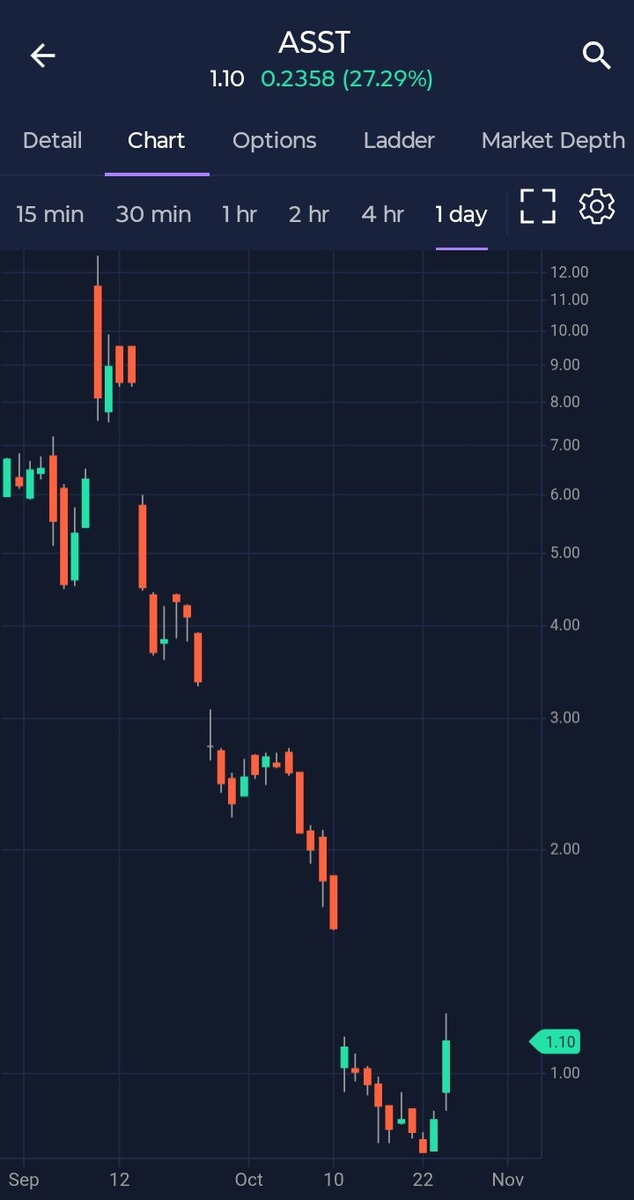
Task: Set chart interval to 2 hr
Action: (309, 214)
